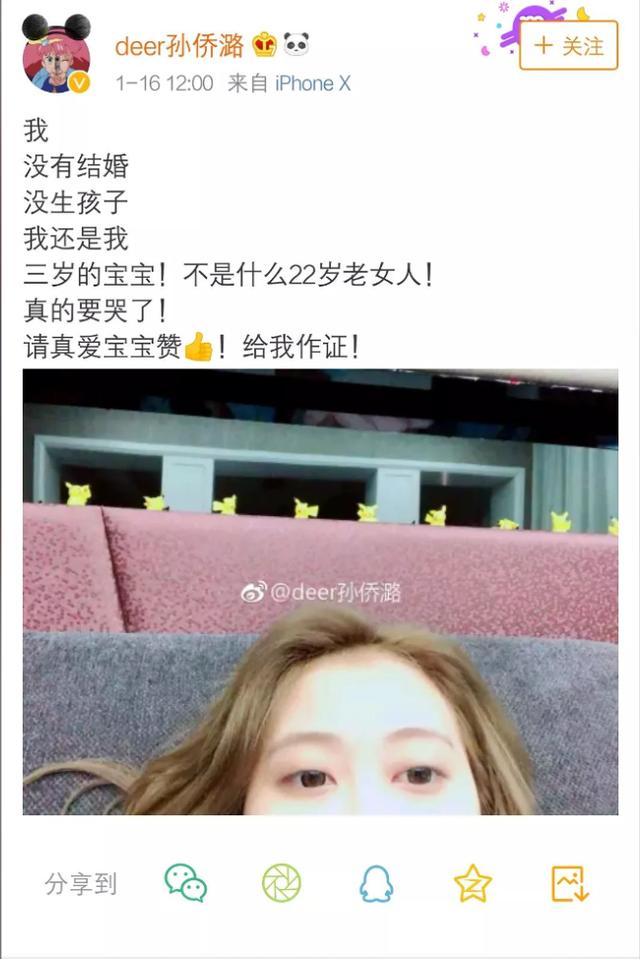This screenshot has height=959, width=640.
Task: Open the username deer孙侨潞
Action: 177,45
